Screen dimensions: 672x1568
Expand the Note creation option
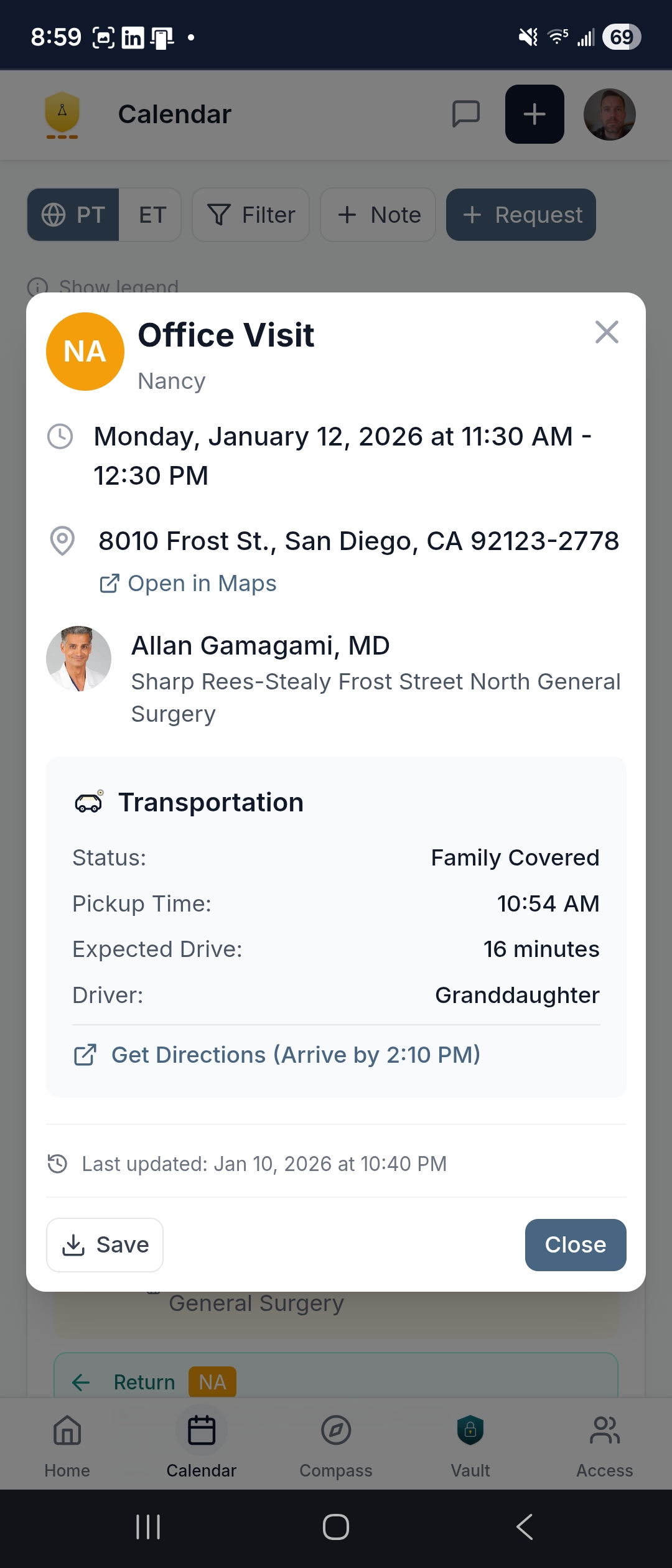[x=378, y=215]
